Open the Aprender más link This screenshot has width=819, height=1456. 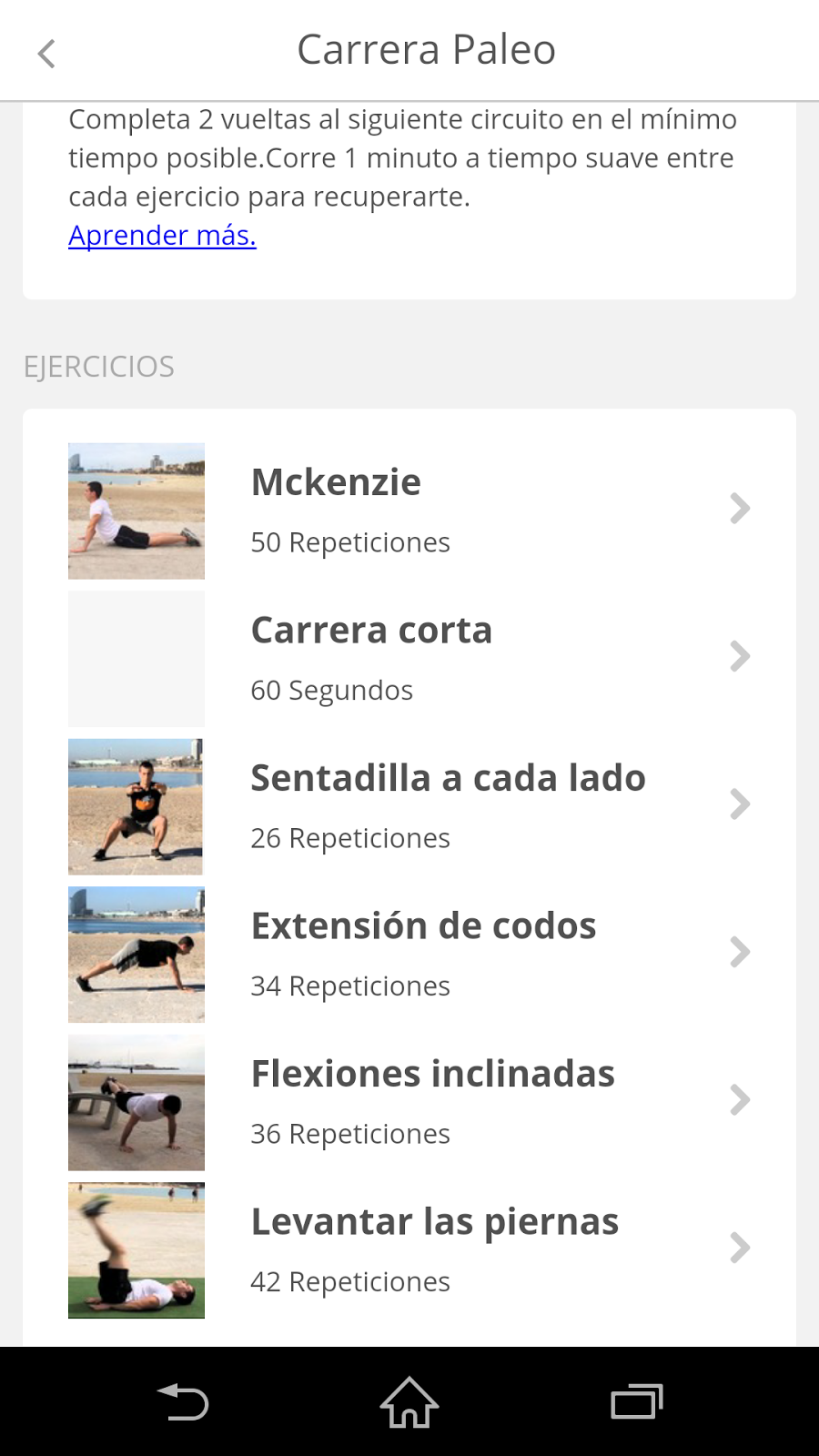click(x=162, y=236)
